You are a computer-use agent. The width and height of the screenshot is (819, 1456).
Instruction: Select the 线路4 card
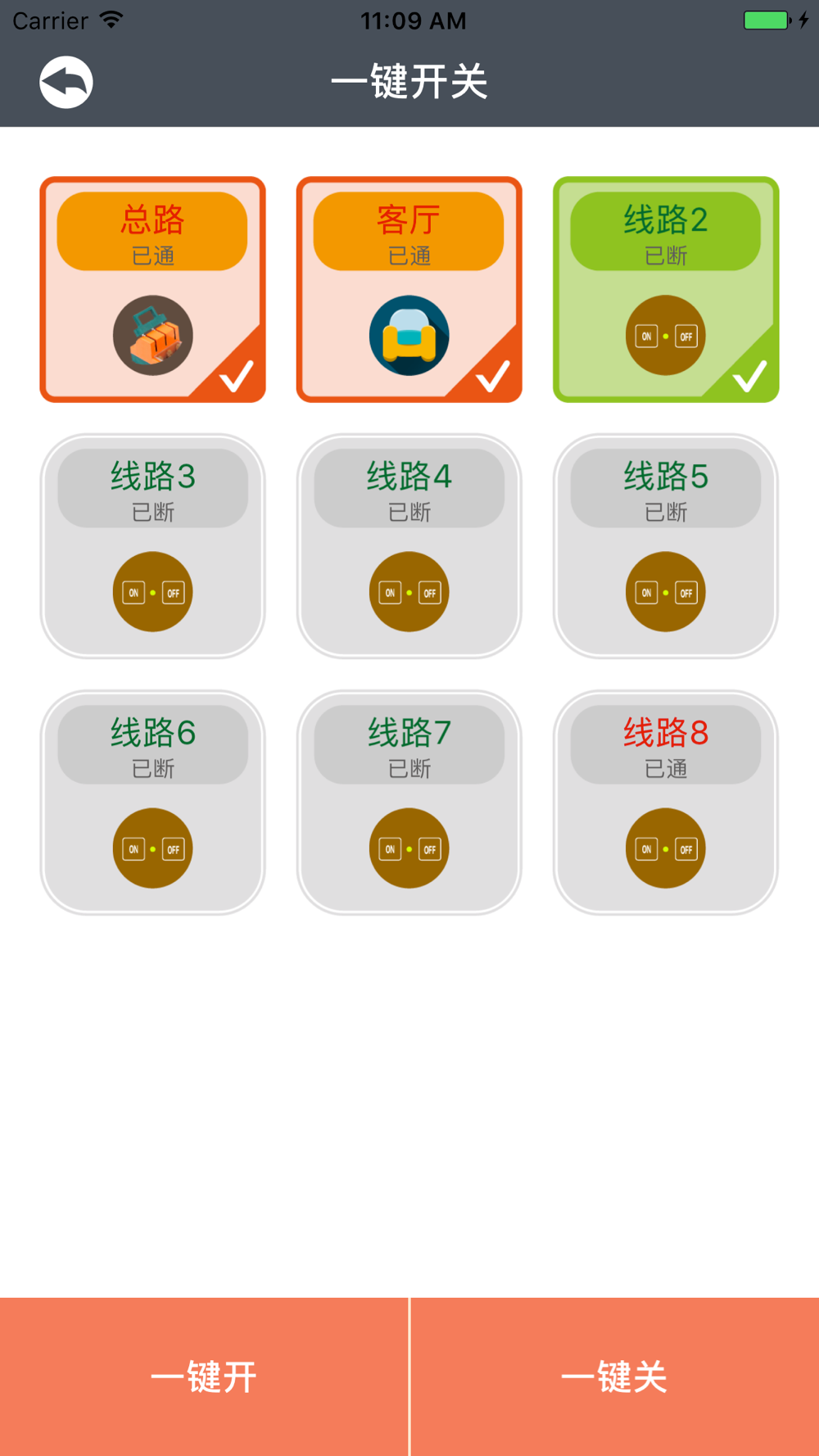[409, 546]
